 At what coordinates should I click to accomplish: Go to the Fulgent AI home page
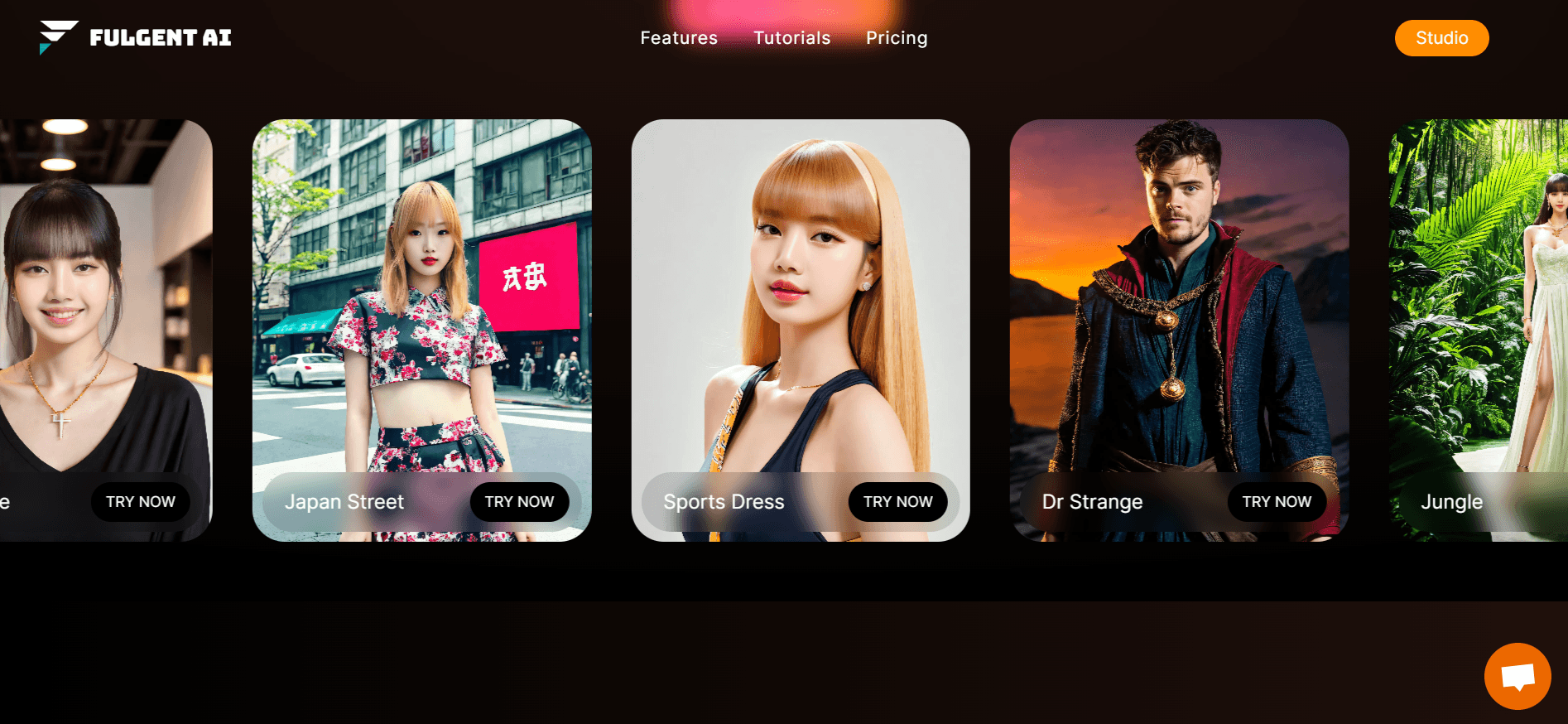[137, 38]
